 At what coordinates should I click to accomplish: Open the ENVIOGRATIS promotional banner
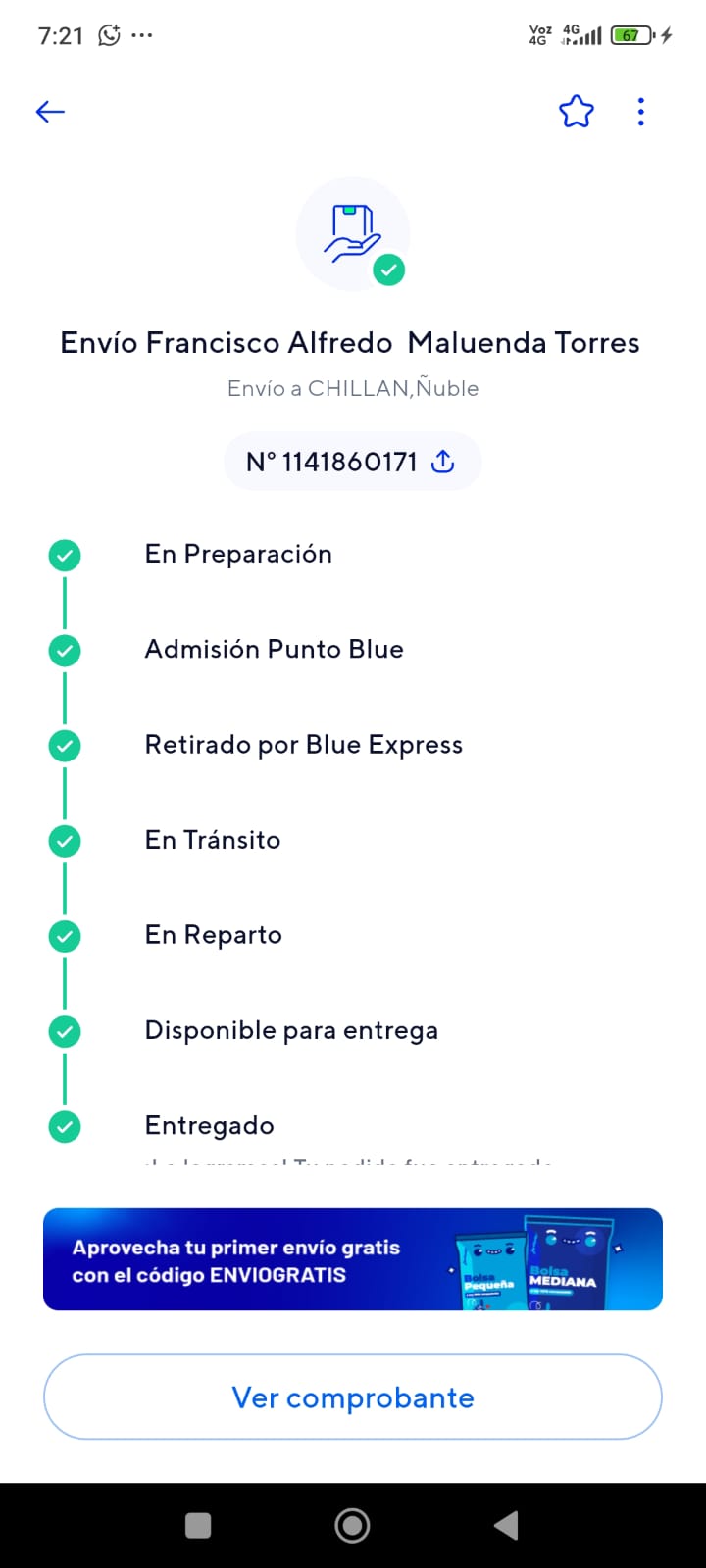point(353,1258)
